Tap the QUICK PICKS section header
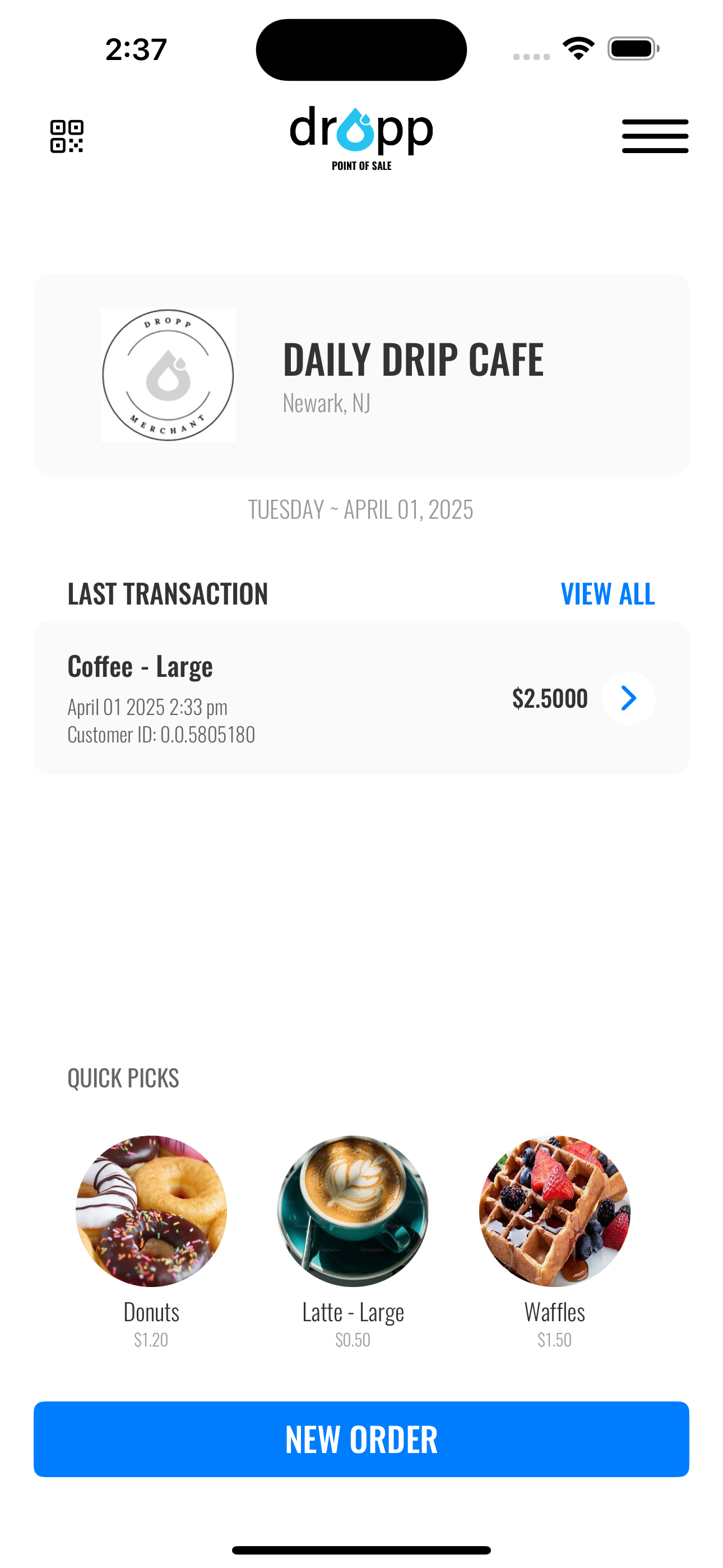This screenshot has width=723, height=1568. (x=123, y=1077)
